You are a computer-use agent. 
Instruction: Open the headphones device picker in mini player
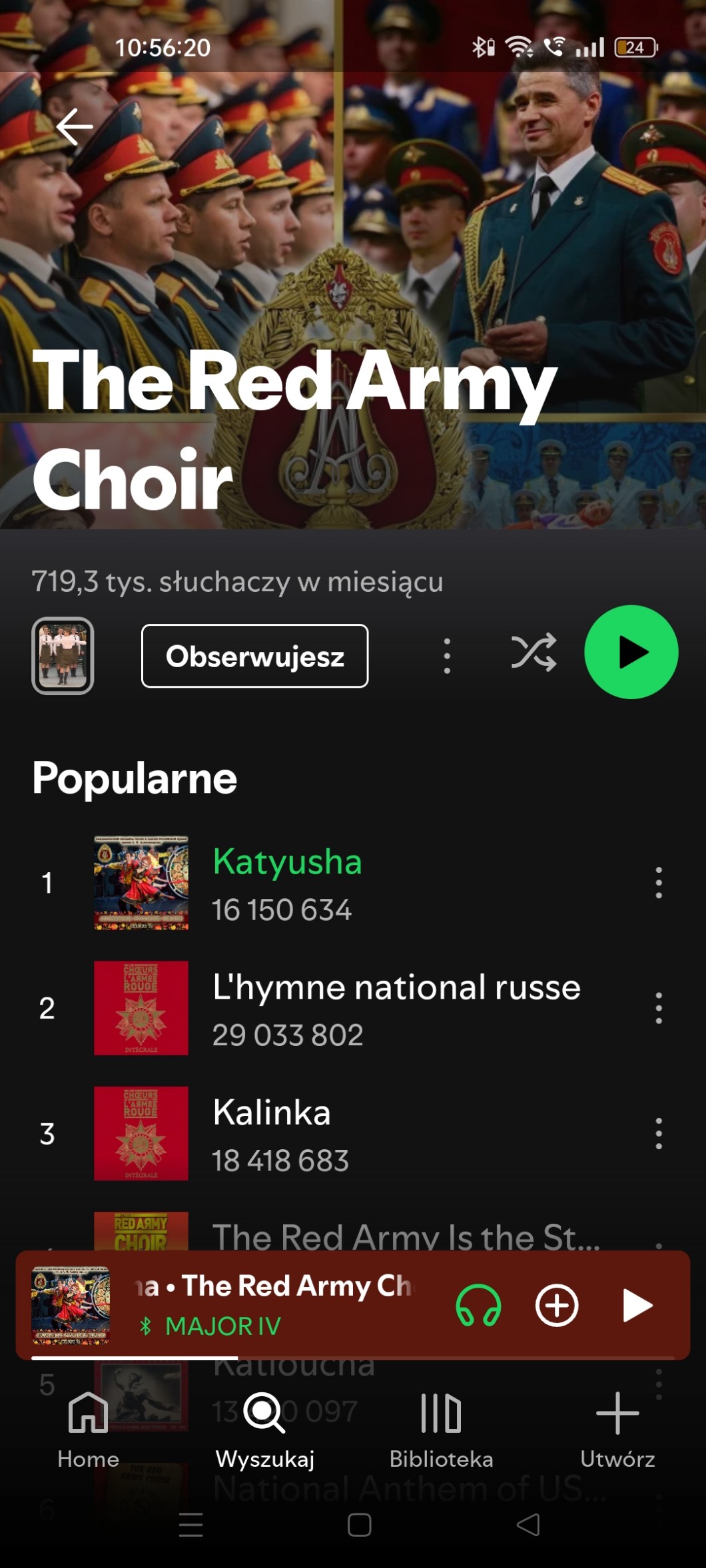point(478,1305)
